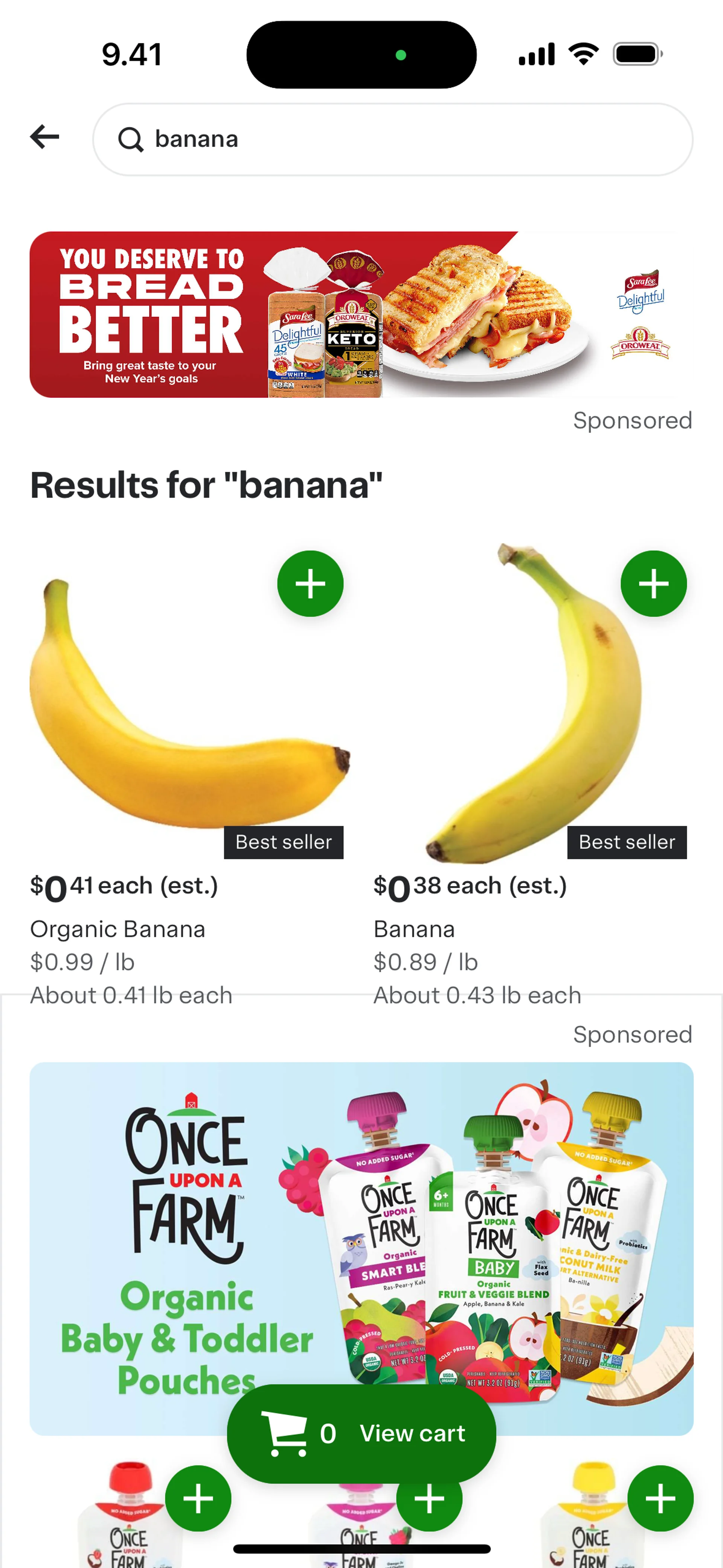Add the yellow-capped Once Upon a Farm pouch
The width and height of the screenshot is (723, 1568).
660,1498
